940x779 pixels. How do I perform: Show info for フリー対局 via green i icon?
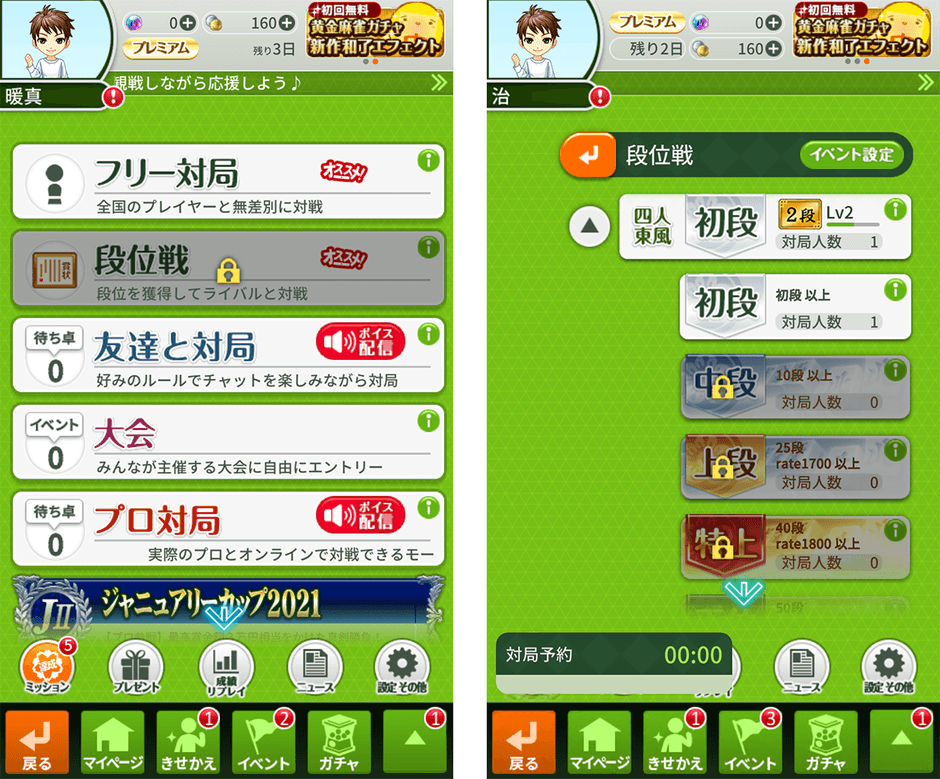(428, 160)
